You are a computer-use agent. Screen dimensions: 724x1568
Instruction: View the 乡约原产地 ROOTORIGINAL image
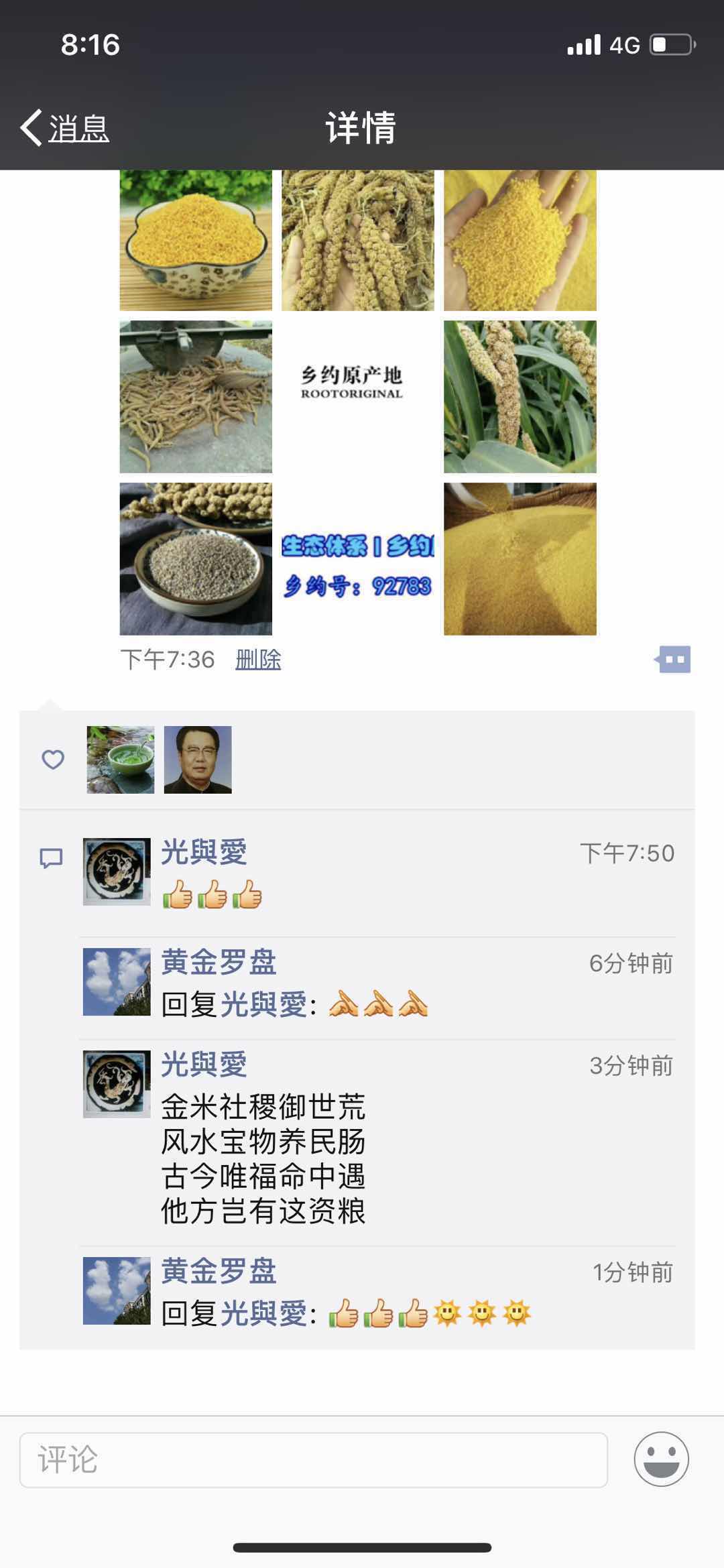pos(357,396)
